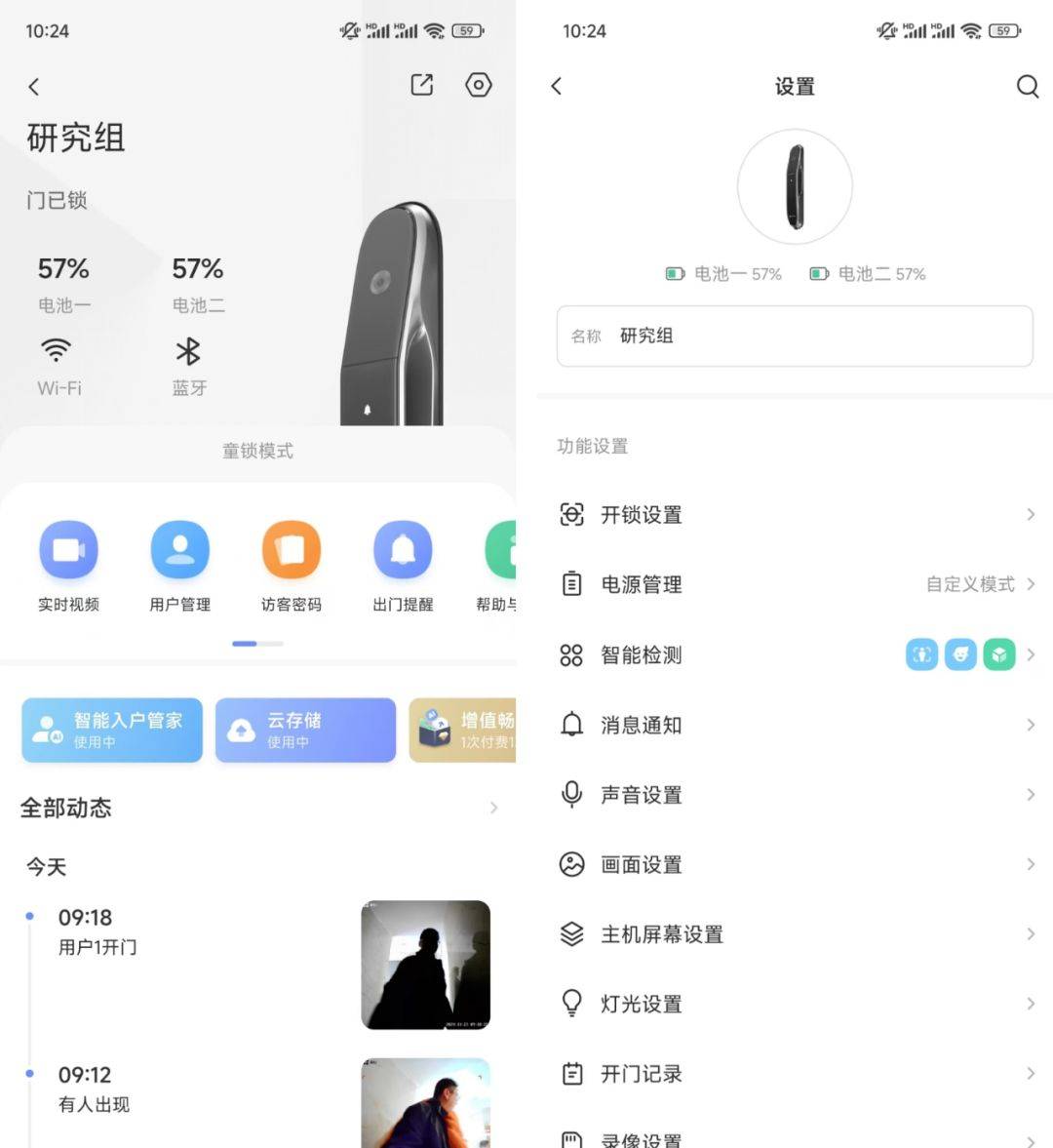Search settings with the magnifier icon
The width and height of the screenshot is (1053, 1148).
[1027, 86]
